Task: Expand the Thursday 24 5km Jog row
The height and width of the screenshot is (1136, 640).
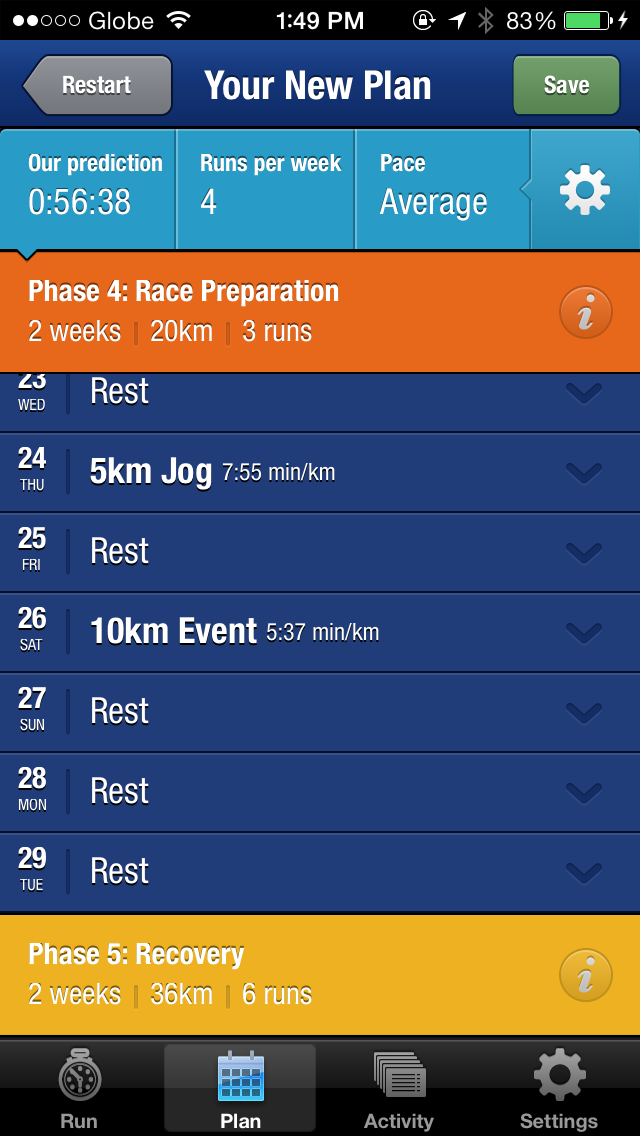Action: [x=583, y=473]
